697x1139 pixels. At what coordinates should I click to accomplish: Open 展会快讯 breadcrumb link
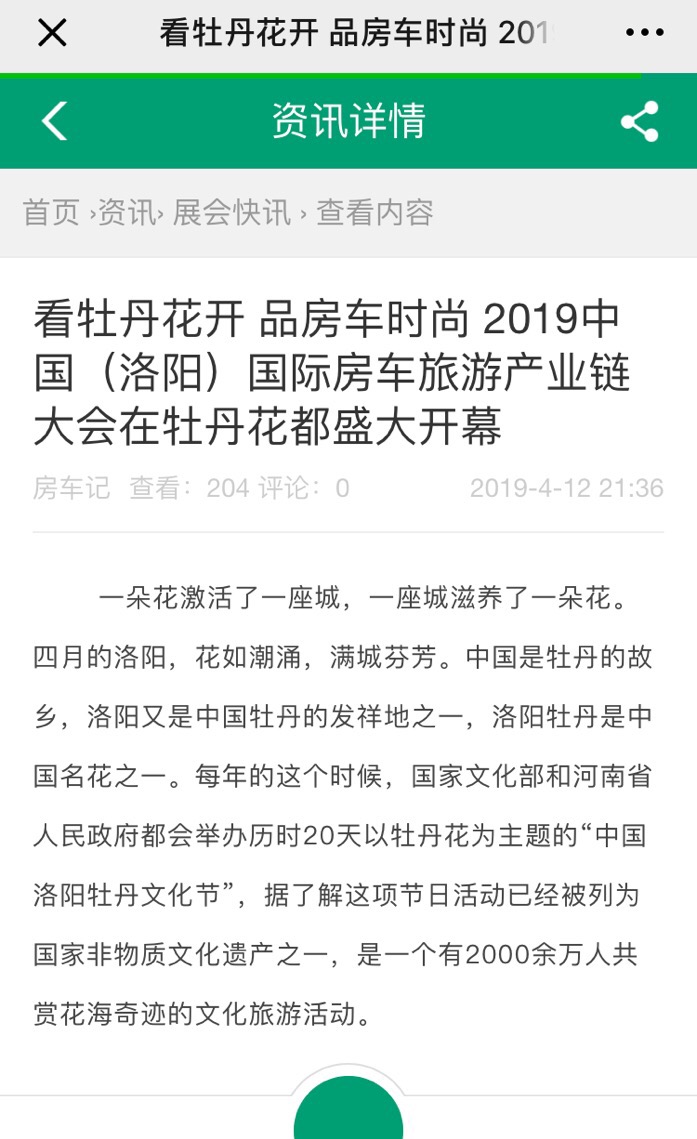pos(232,212)
